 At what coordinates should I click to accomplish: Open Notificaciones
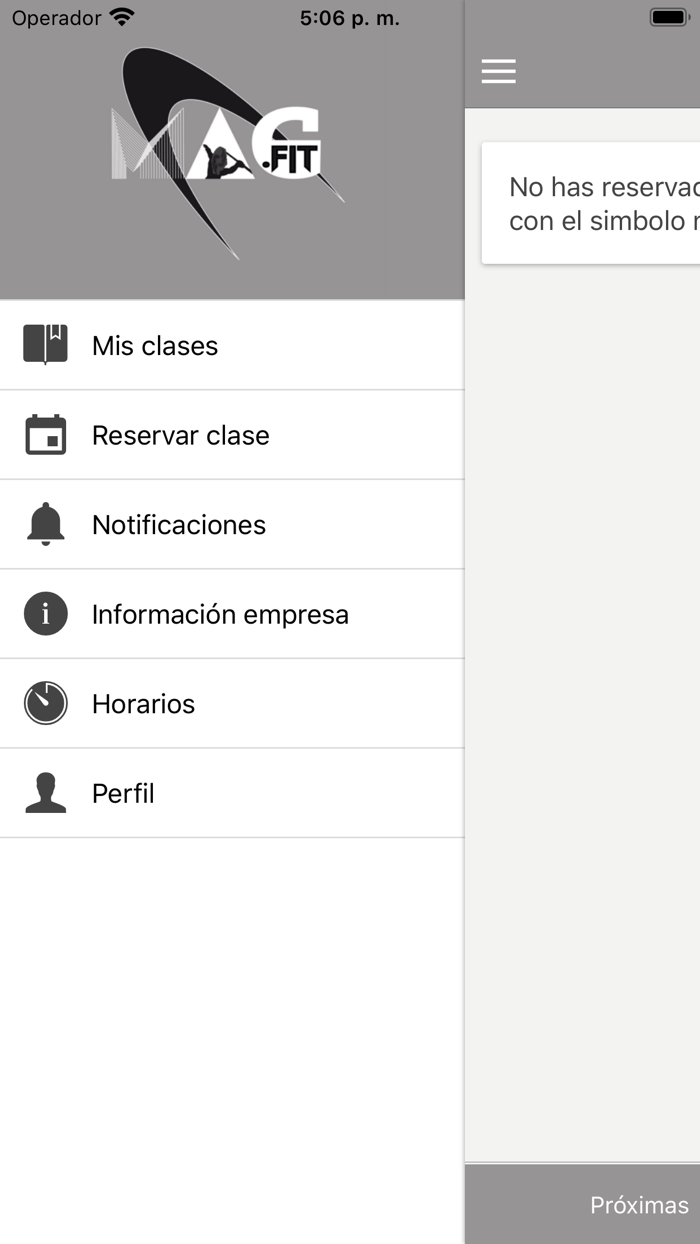232,524
